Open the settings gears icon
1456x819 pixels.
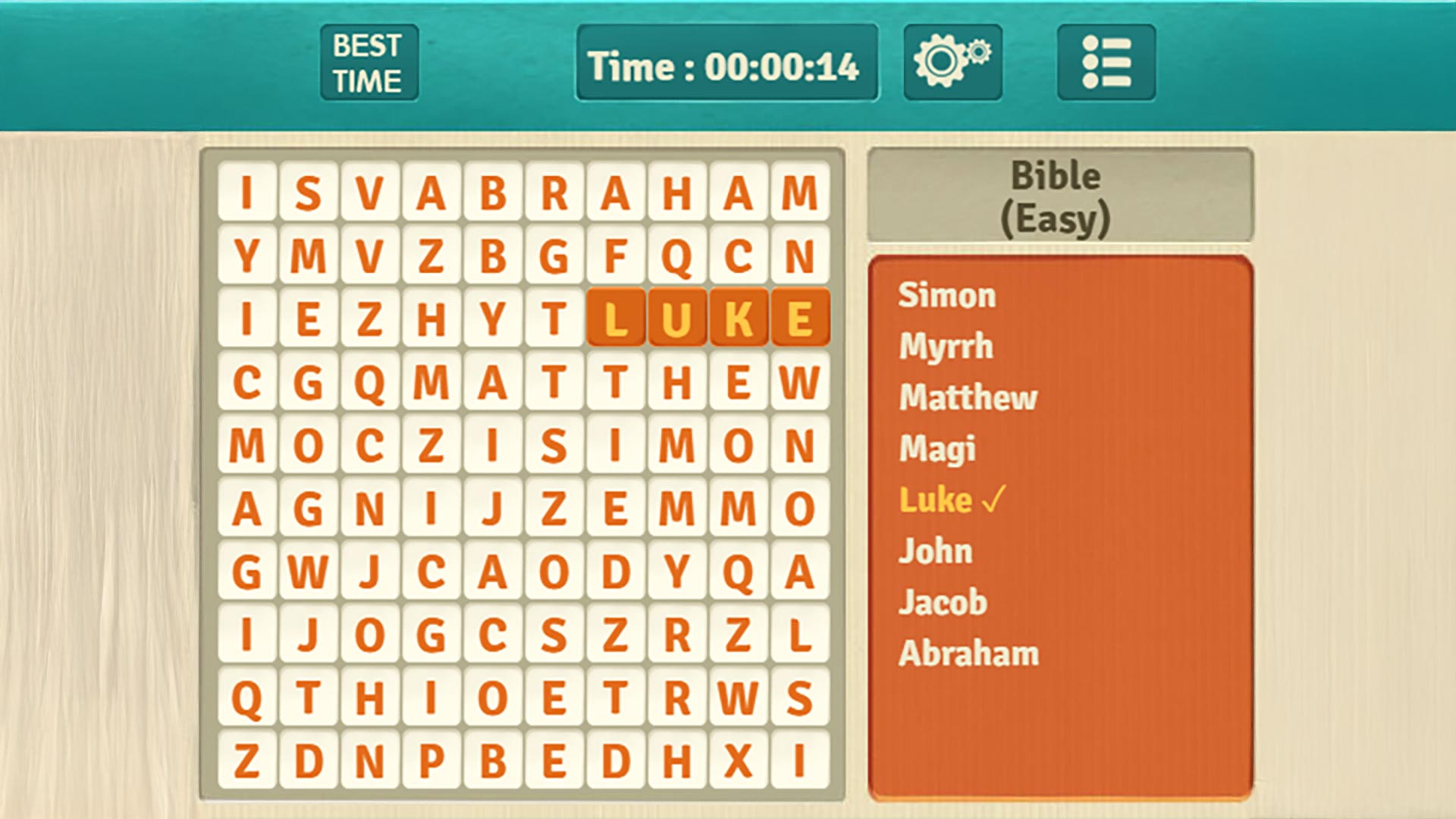952,62
